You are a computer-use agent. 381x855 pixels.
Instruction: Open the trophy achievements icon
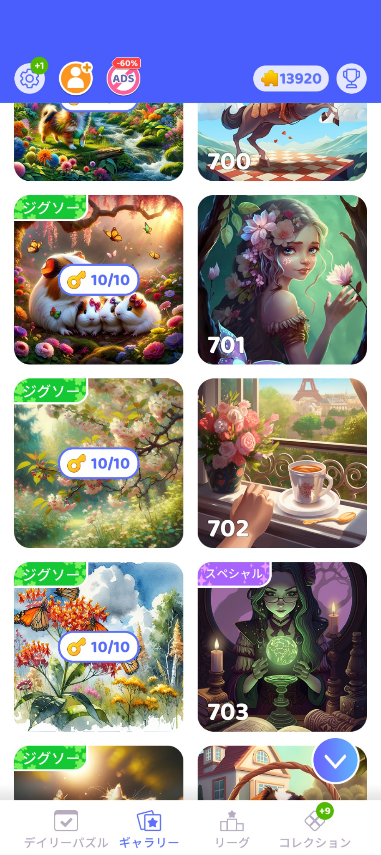pos(351,79)
